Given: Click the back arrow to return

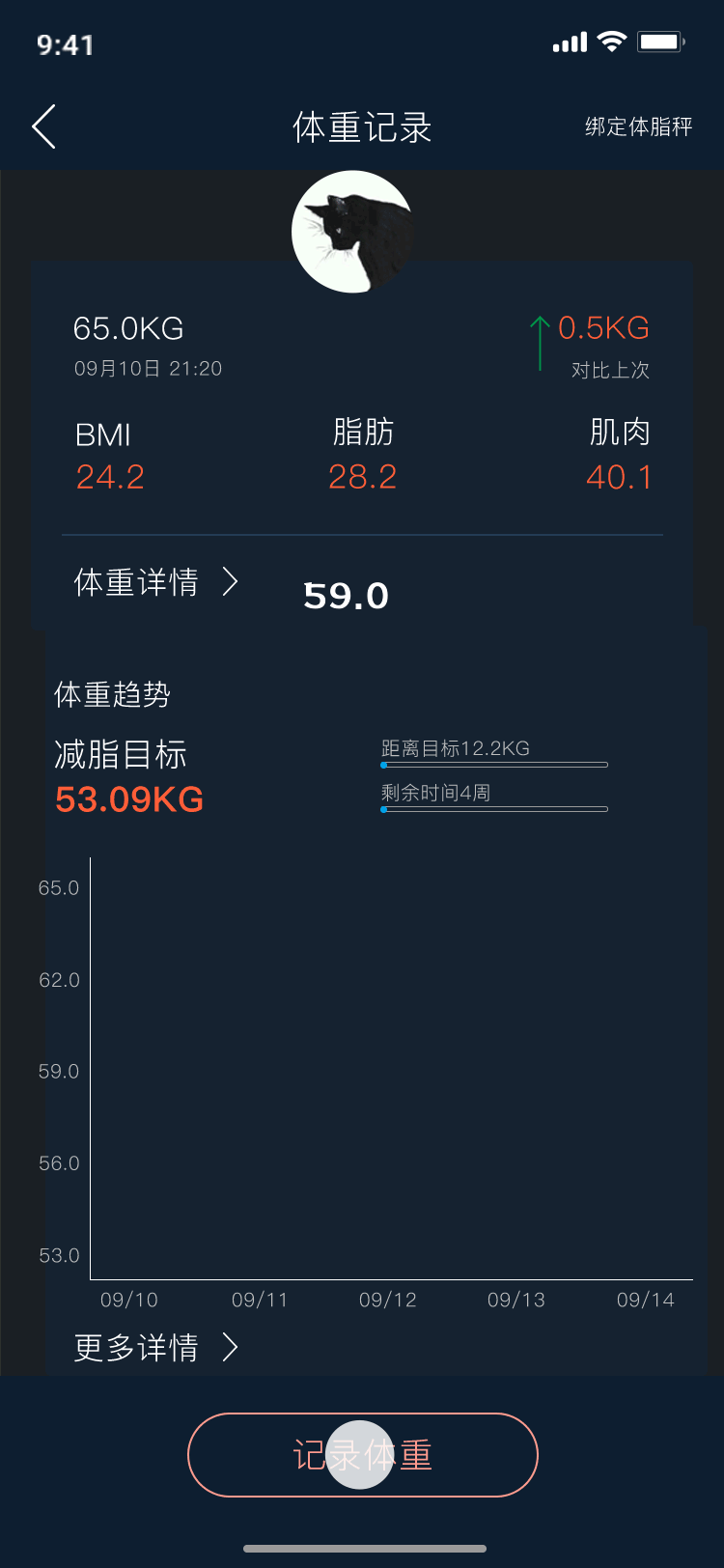Looking at the screenshot, I should [x=42, y=126].
